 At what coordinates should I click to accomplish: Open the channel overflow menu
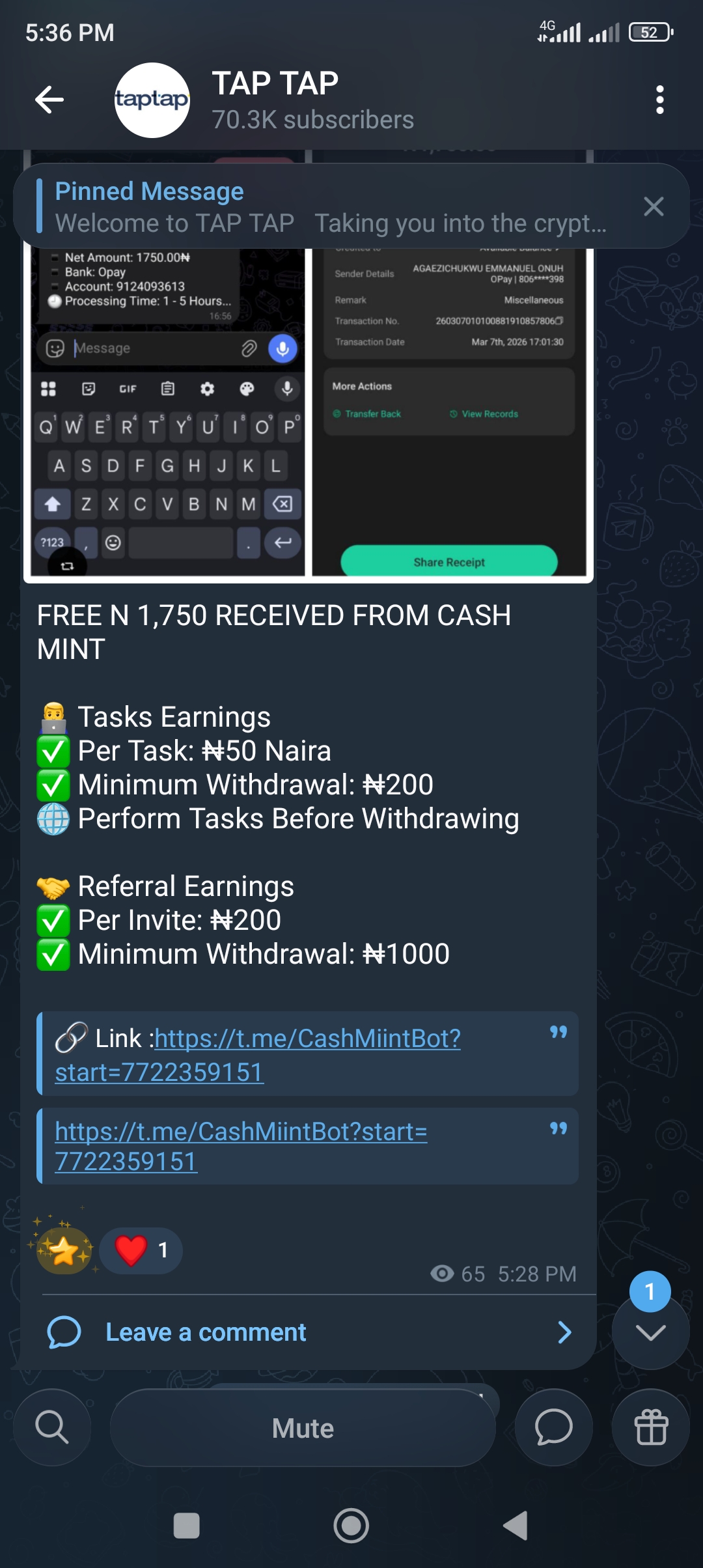coord(659,100)
